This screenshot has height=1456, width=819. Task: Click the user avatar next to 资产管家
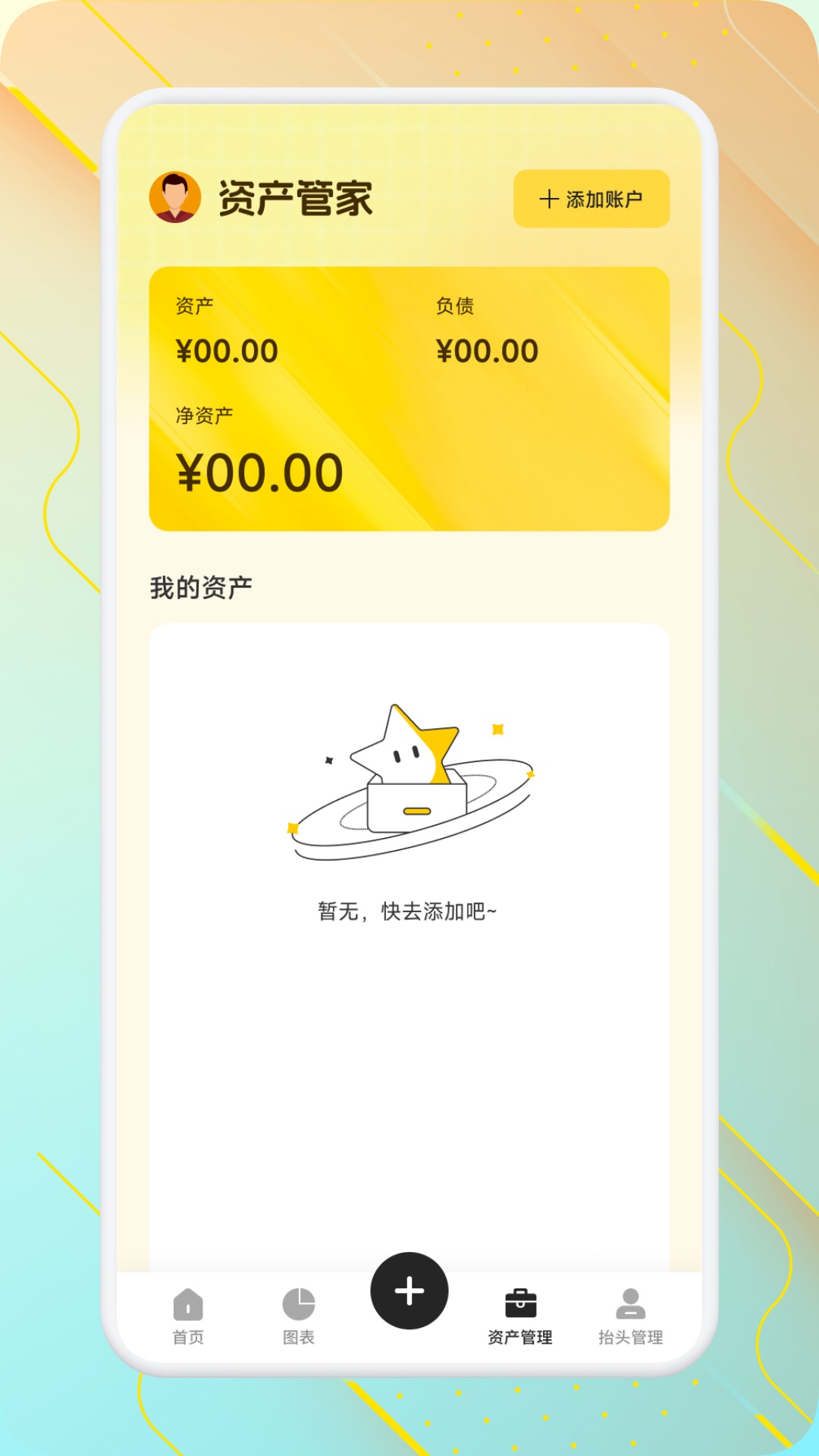[174, 196]
